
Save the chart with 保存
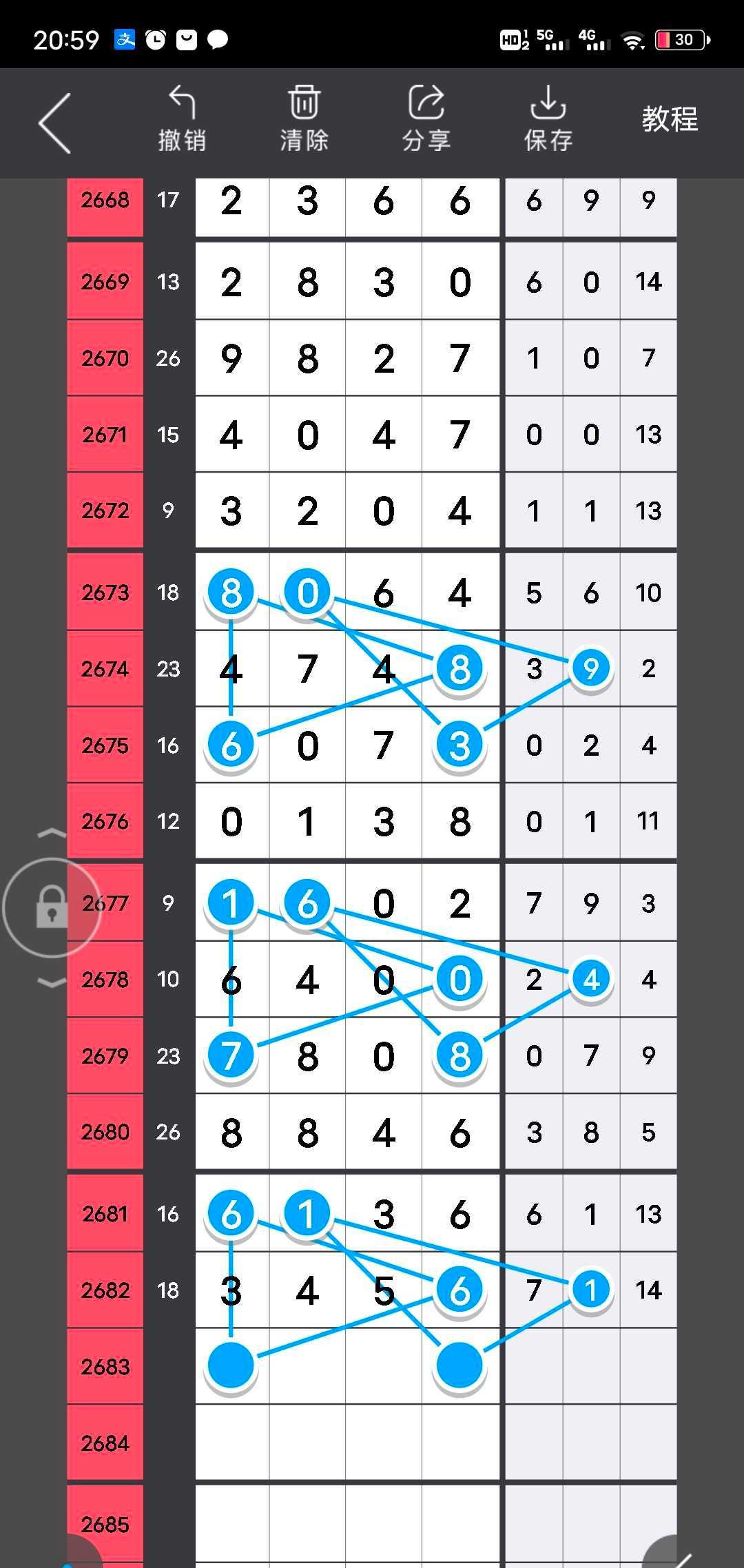point(548,118)
